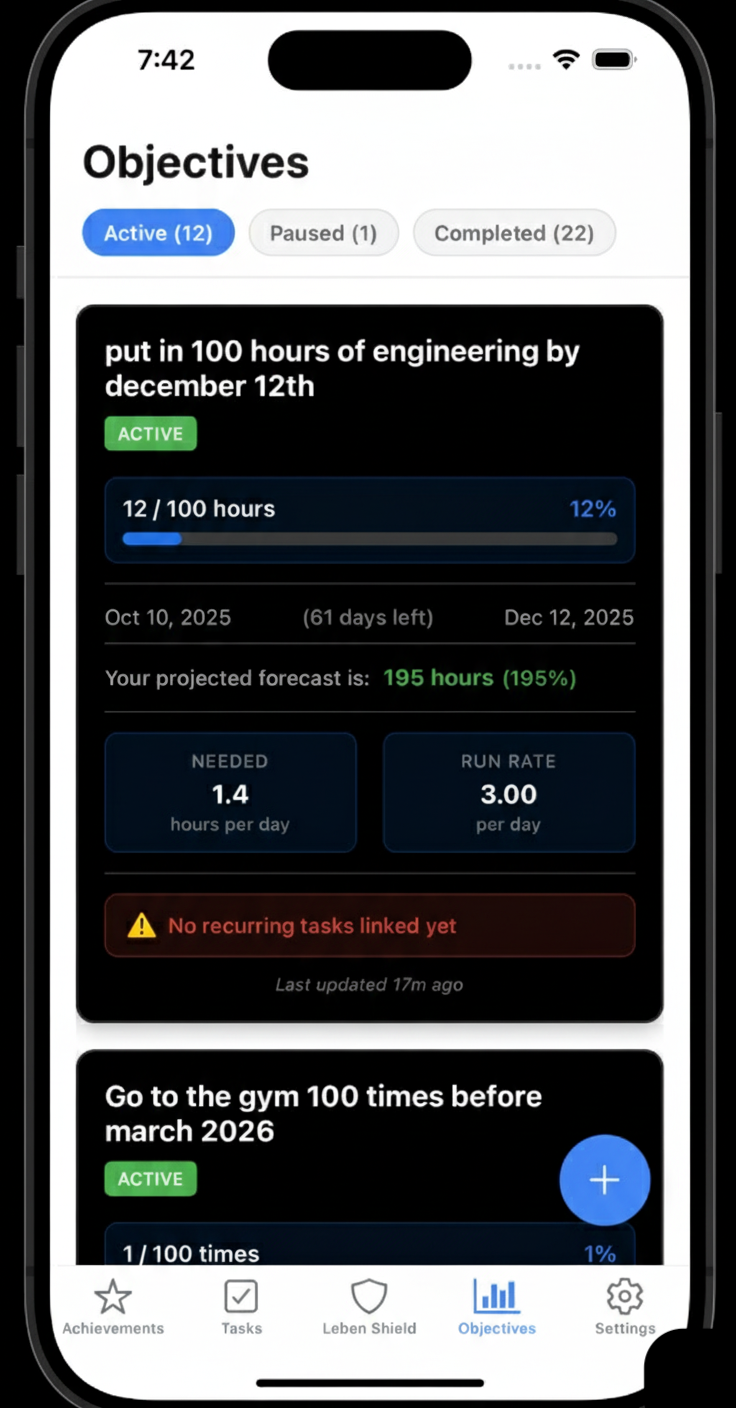The height and width of the screenshot is (1408, 736).
Task: Show the Completed objectives list
Action: coord(514,233)
